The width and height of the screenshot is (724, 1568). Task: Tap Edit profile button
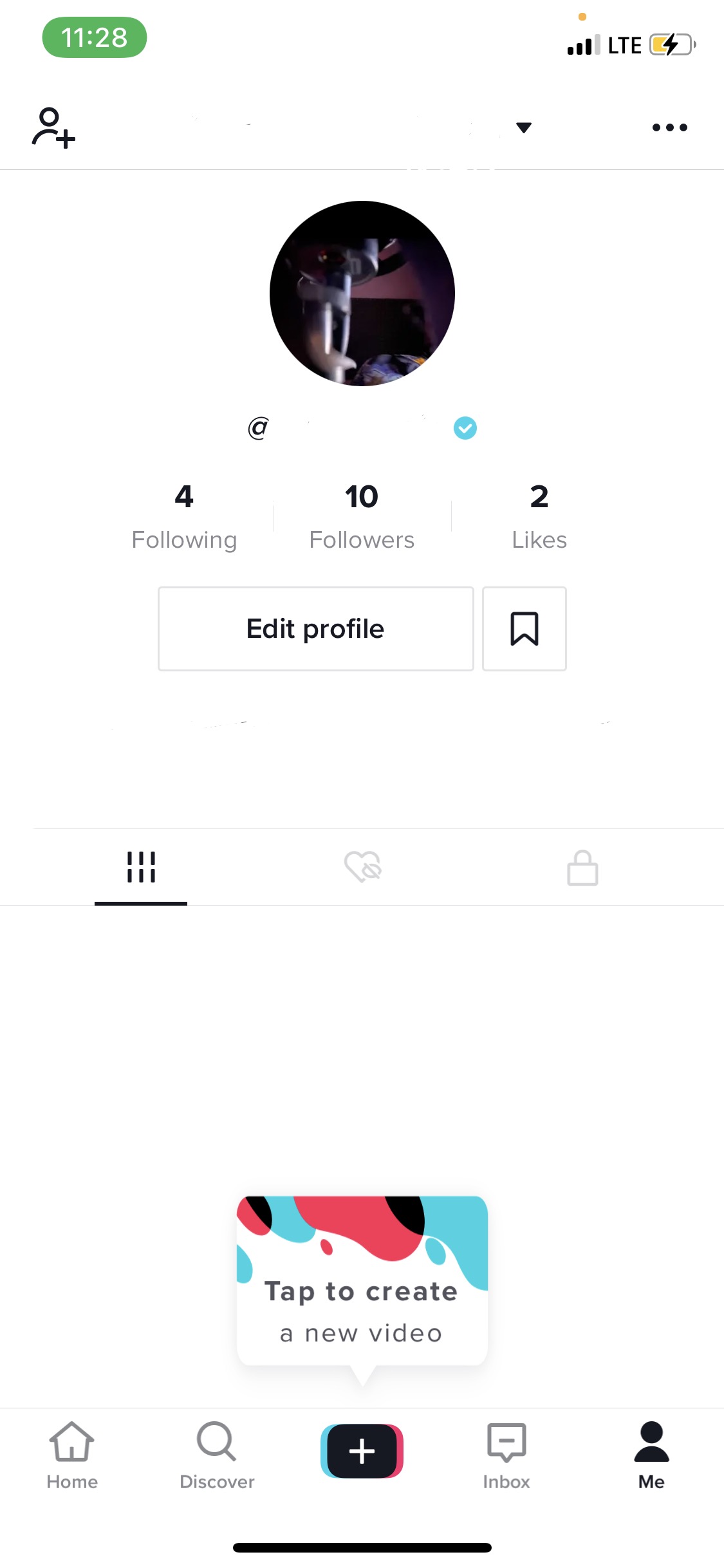(x=315, y=629)
